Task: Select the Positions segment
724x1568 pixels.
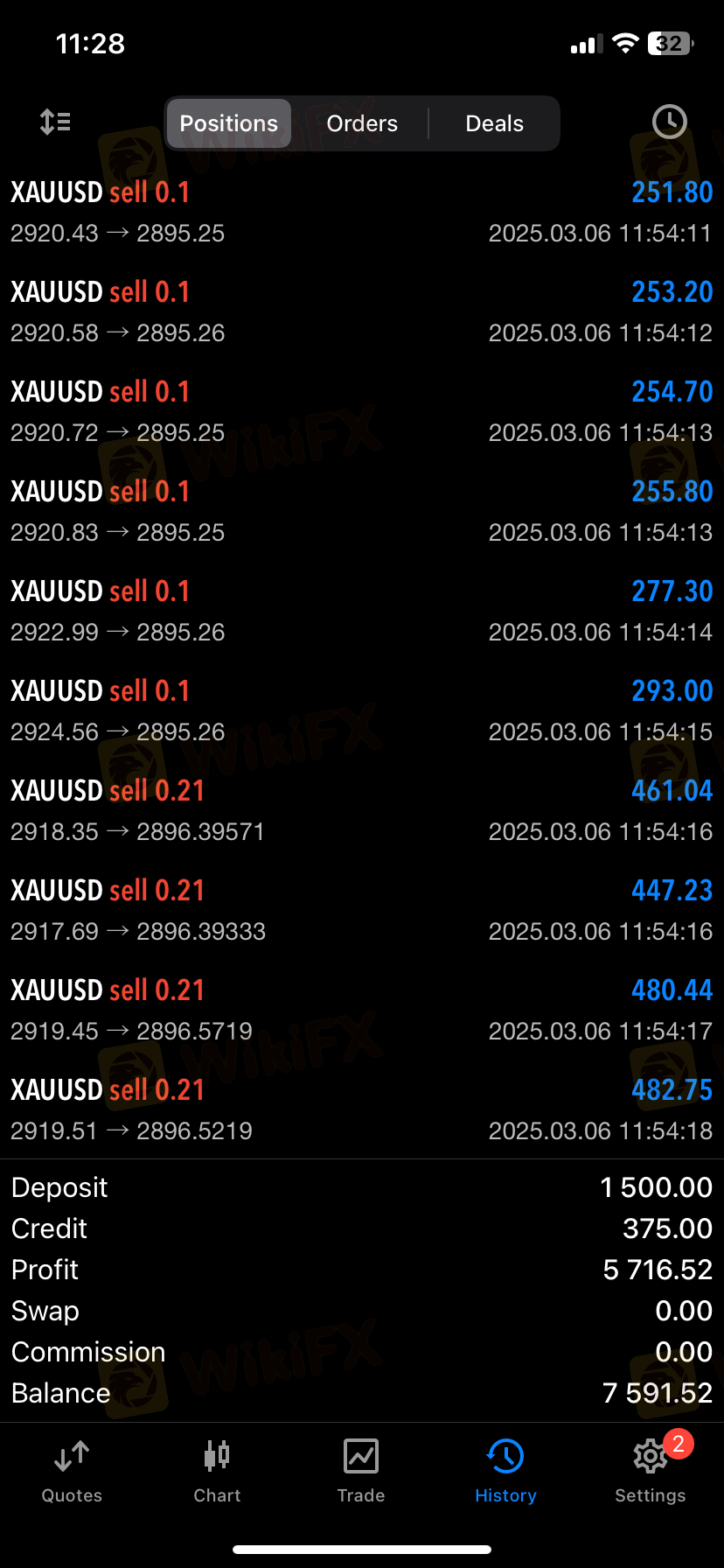Action: click(229, 123)
